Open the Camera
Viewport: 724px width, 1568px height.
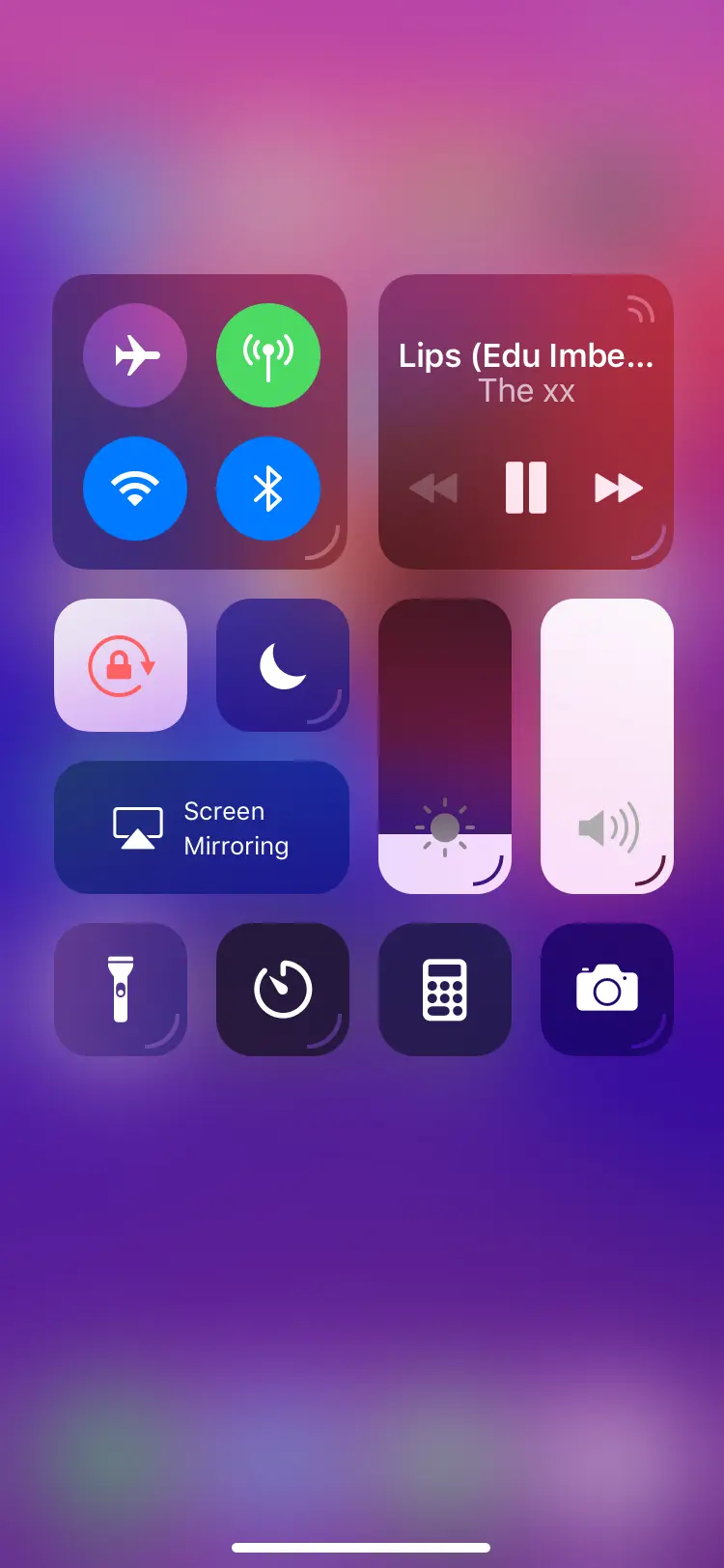(x=607, y=989)
